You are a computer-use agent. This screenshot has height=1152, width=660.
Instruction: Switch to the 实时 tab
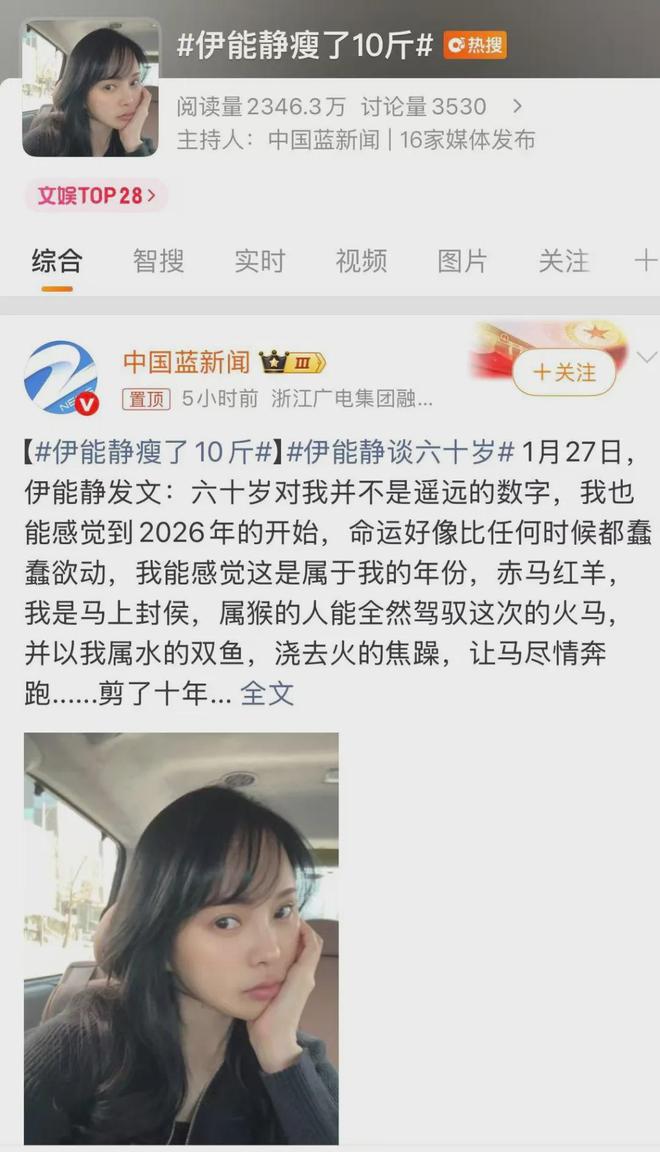point(260,261)
